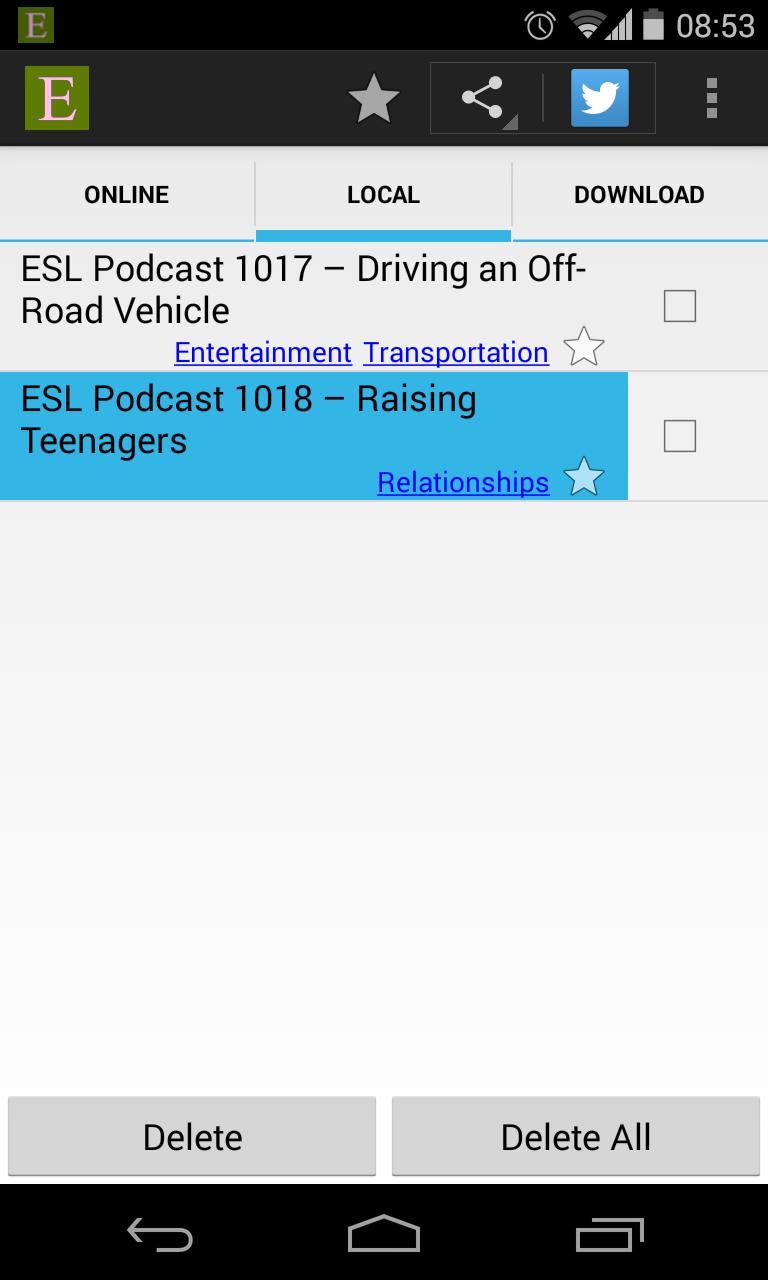Open the overflow menu with three dots
The width and height of the screenshot is (768, 1280).
(x=712, y=98)
